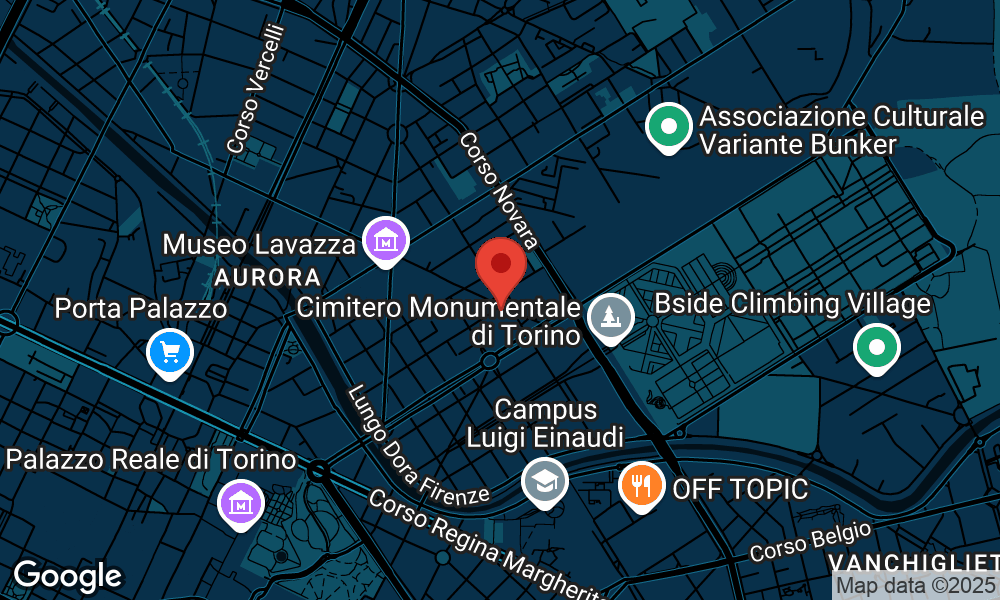Tap the red location pin

[x=501, y=266]
